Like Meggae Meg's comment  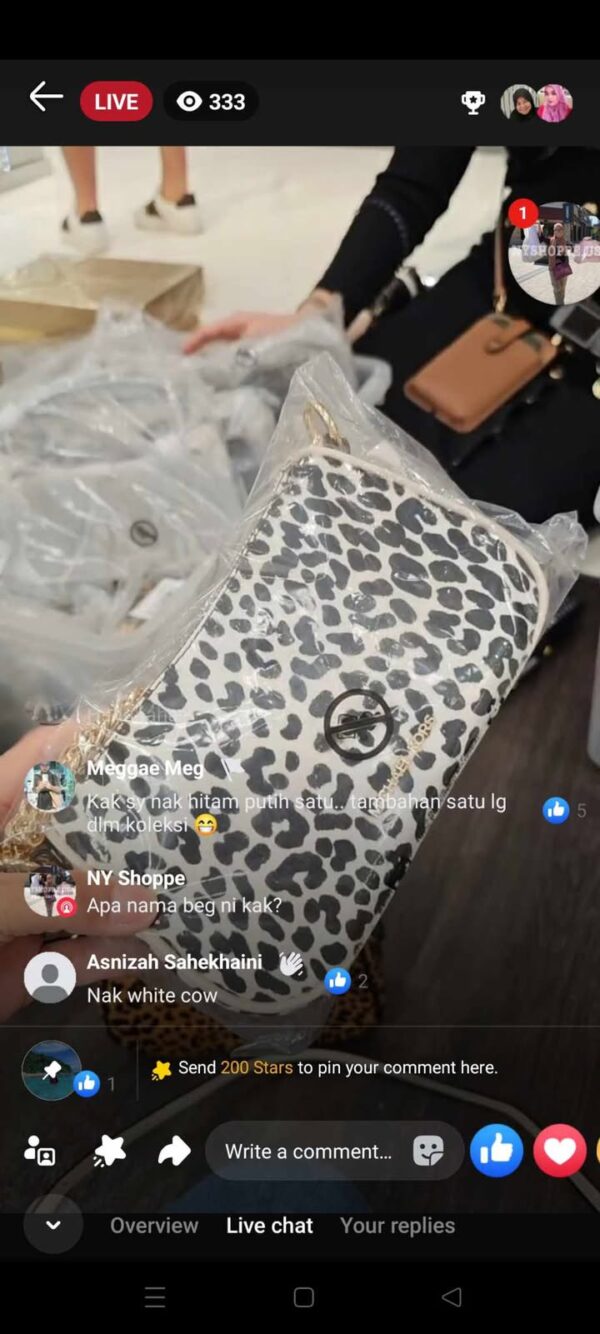[x=556, y=810]
